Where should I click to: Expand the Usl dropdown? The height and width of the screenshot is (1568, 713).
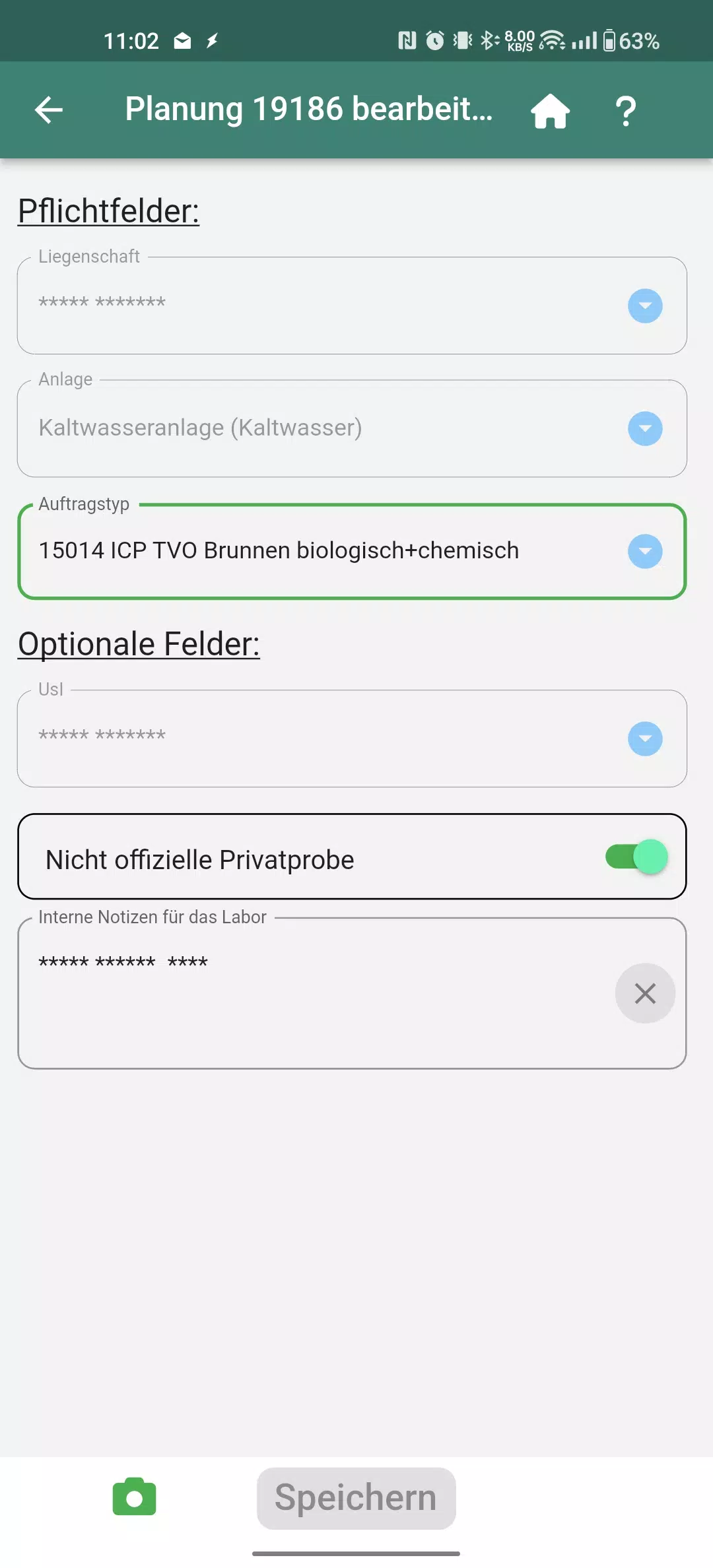pos(645,738)
